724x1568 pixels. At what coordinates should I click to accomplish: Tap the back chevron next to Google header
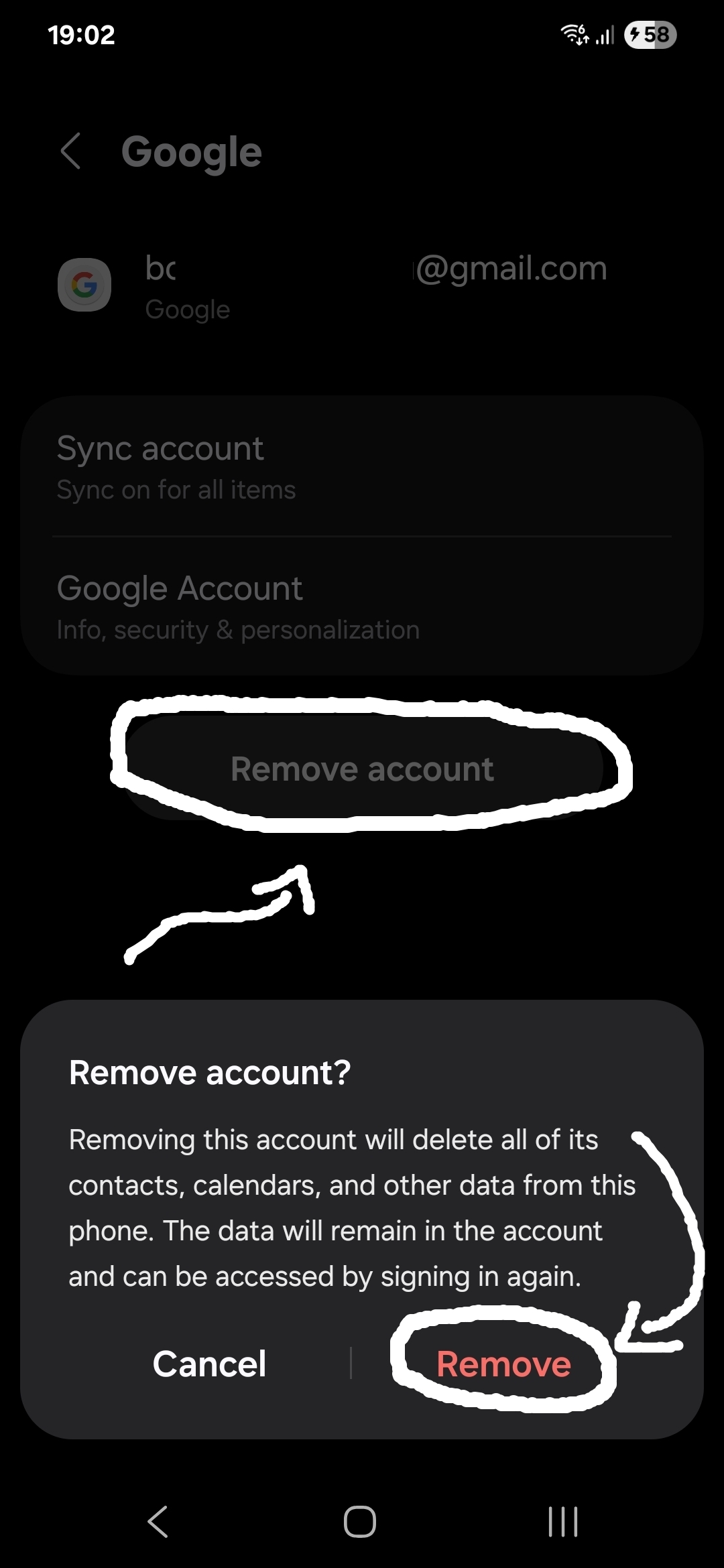pos(70,153)
